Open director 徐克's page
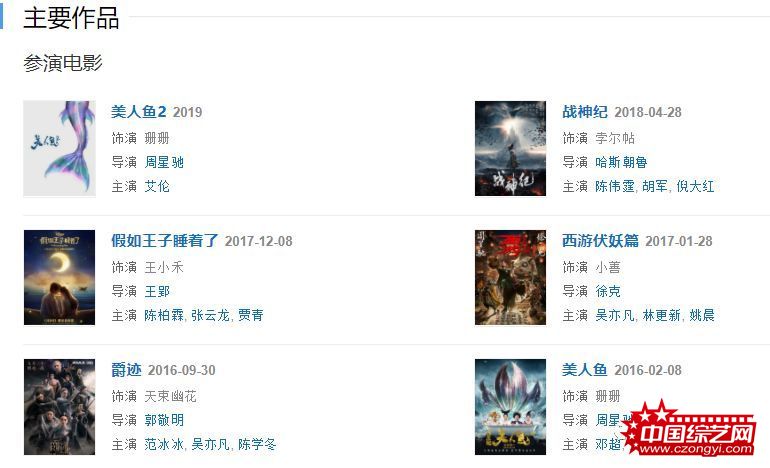The height and width of the screenshot is (468, 770). (x=608, y=291)
